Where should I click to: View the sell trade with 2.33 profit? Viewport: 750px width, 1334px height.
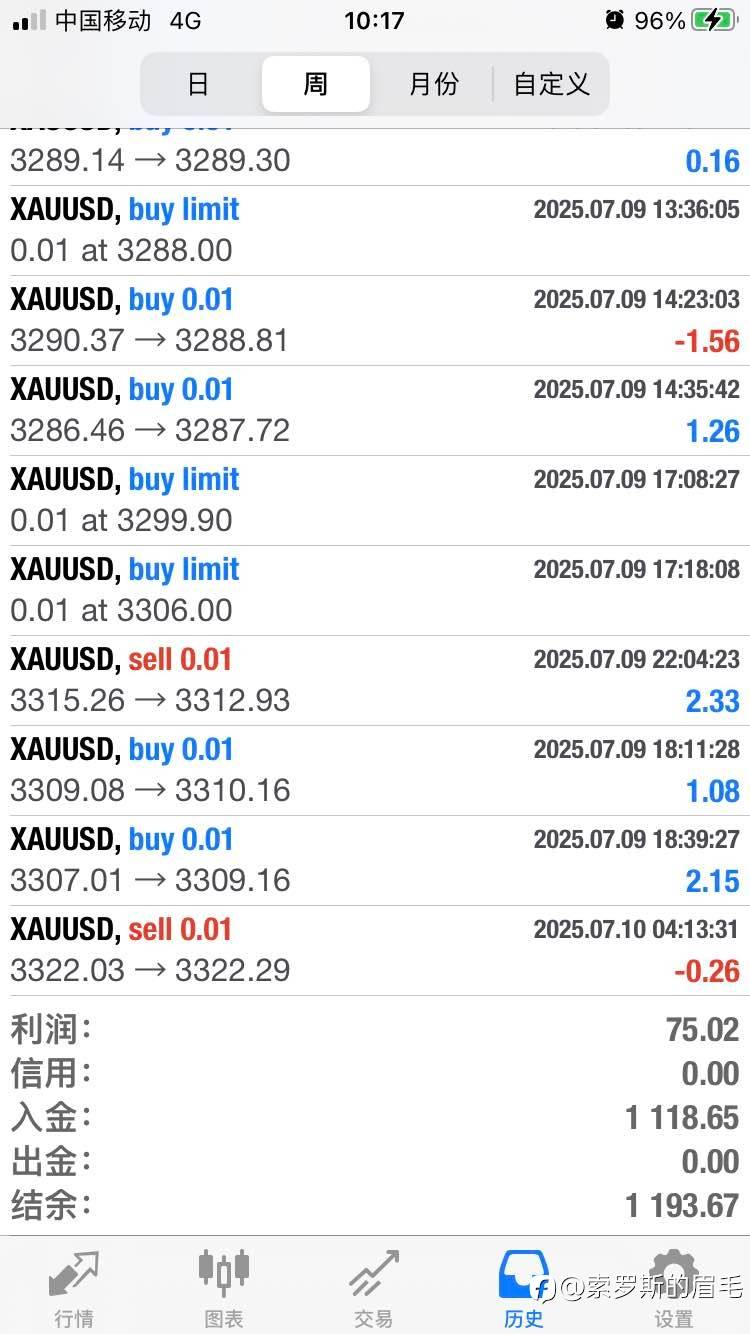click(375, 681)
